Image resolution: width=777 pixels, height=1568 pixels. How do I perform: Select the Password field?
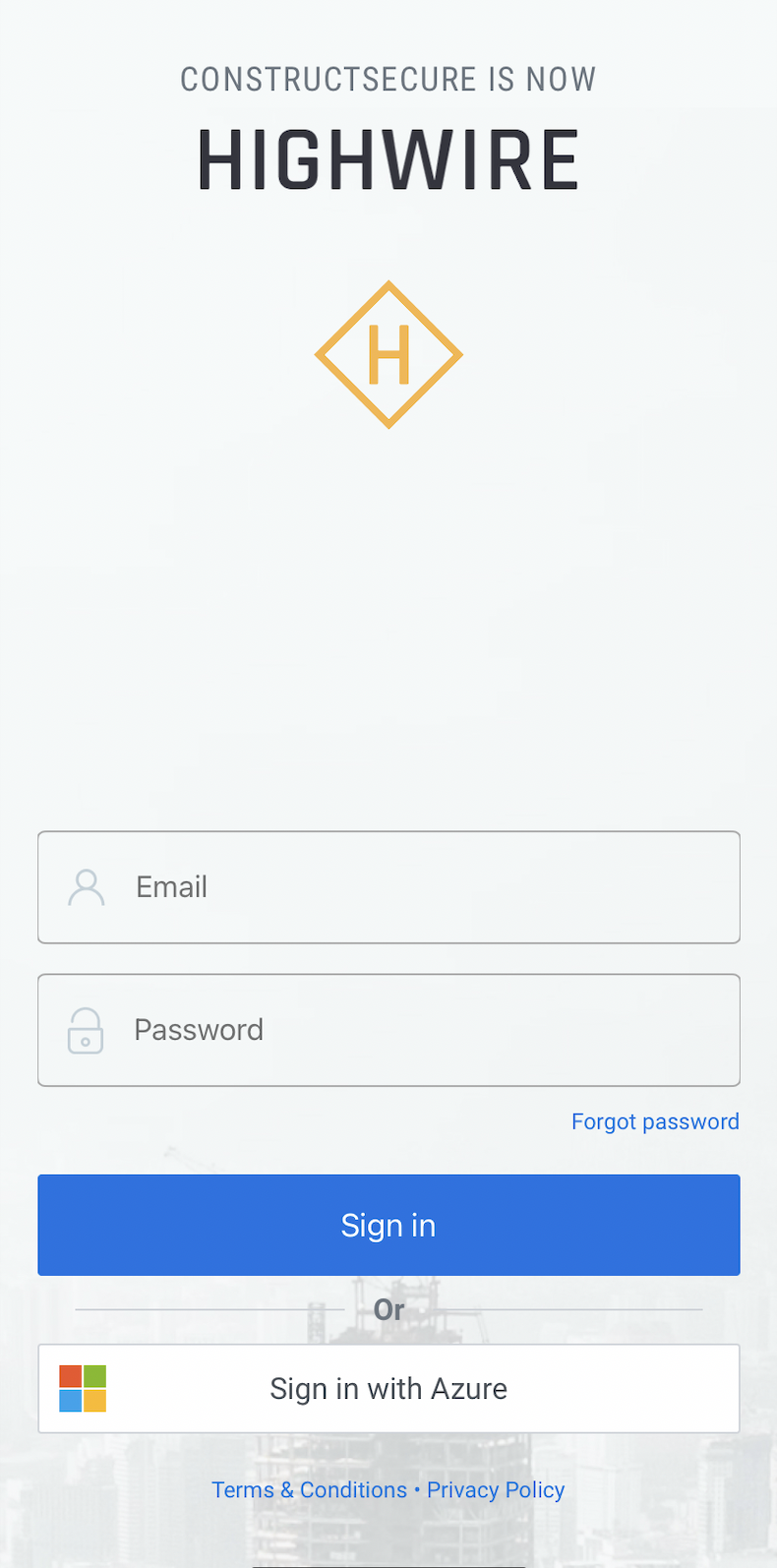(x=388, y=1030)
